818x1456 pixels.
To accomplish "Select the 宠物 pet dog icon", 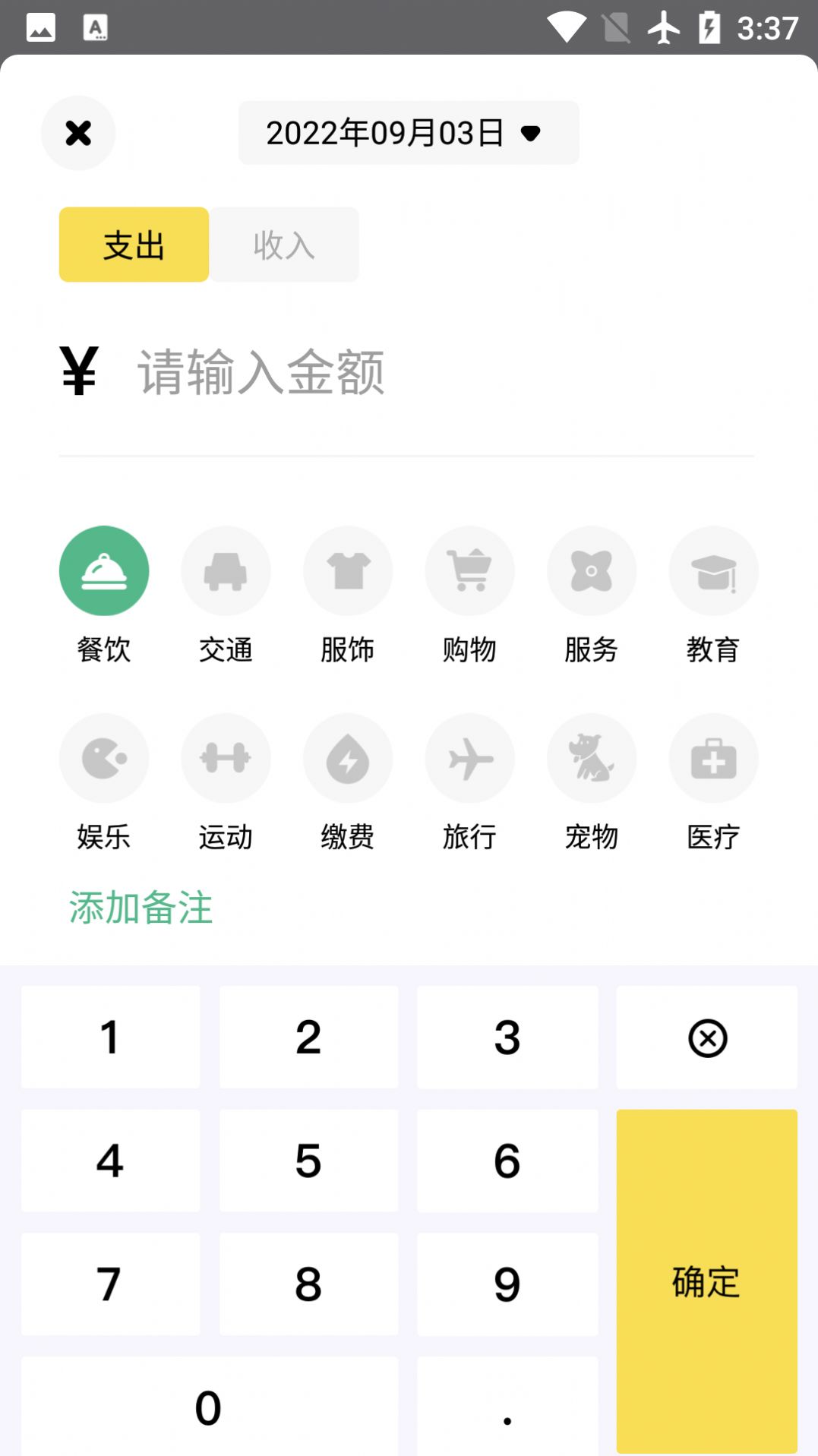I will point(592,758).
